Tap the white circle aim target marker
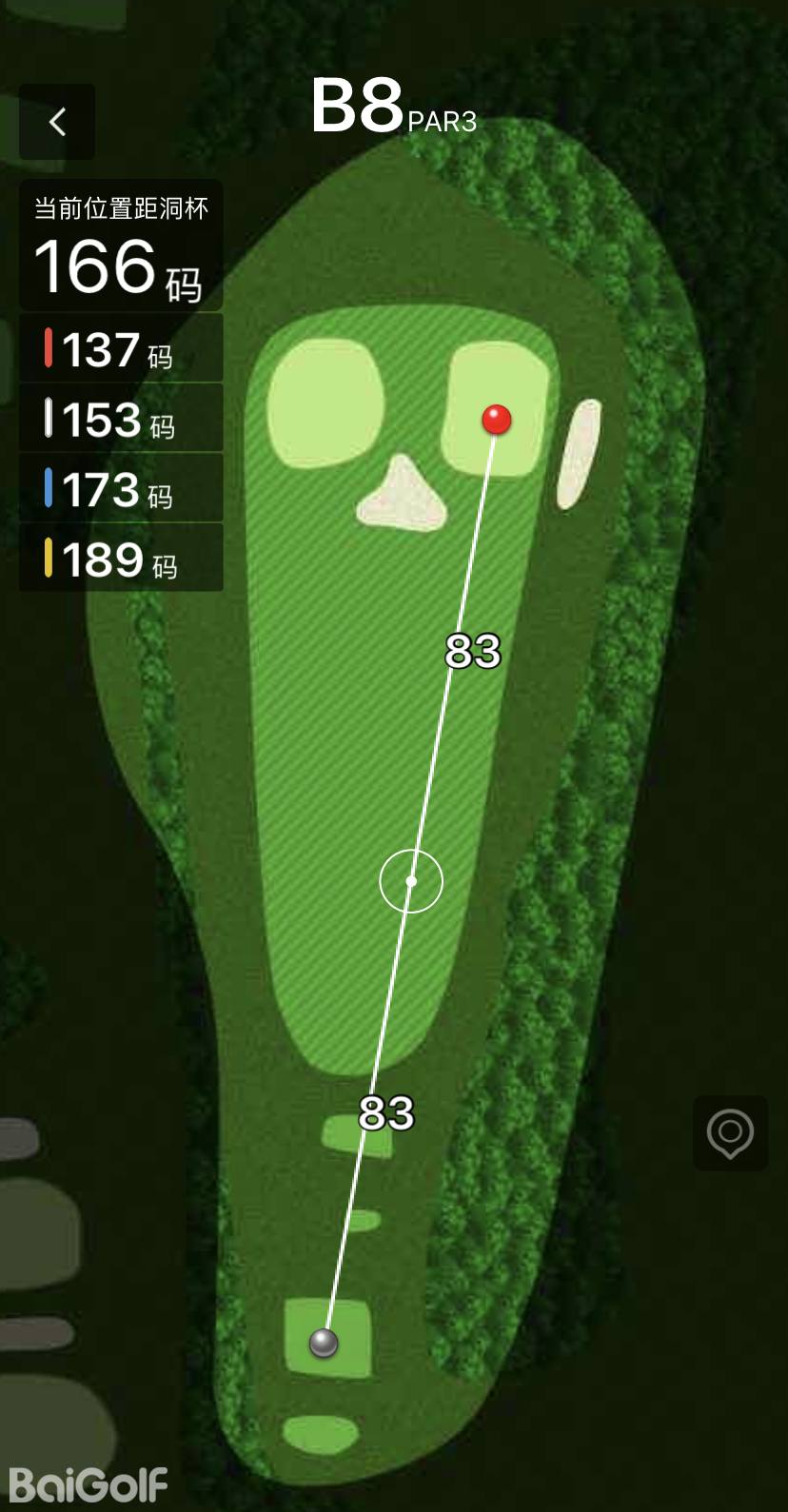 411,881
